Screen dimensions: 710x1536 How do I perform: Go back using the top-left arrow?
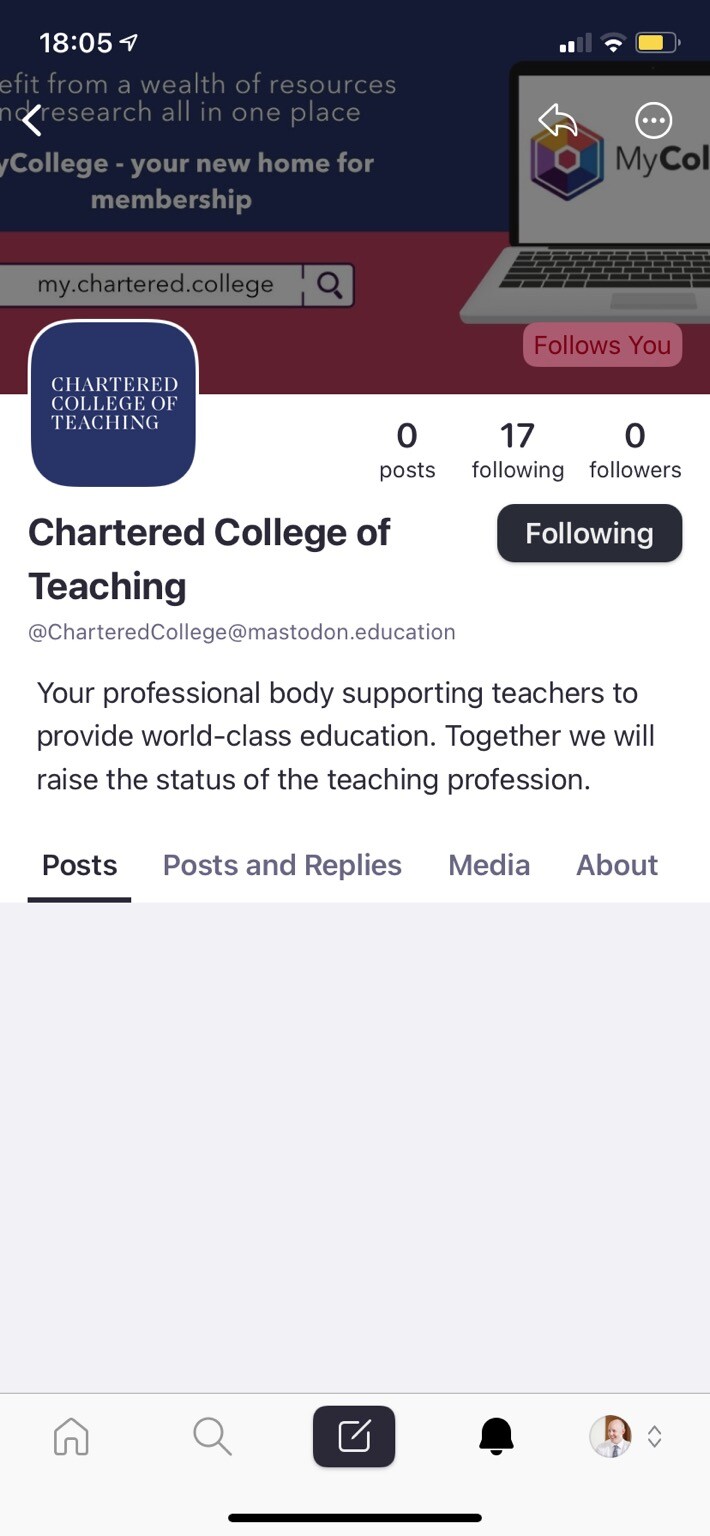pos(32,121)
